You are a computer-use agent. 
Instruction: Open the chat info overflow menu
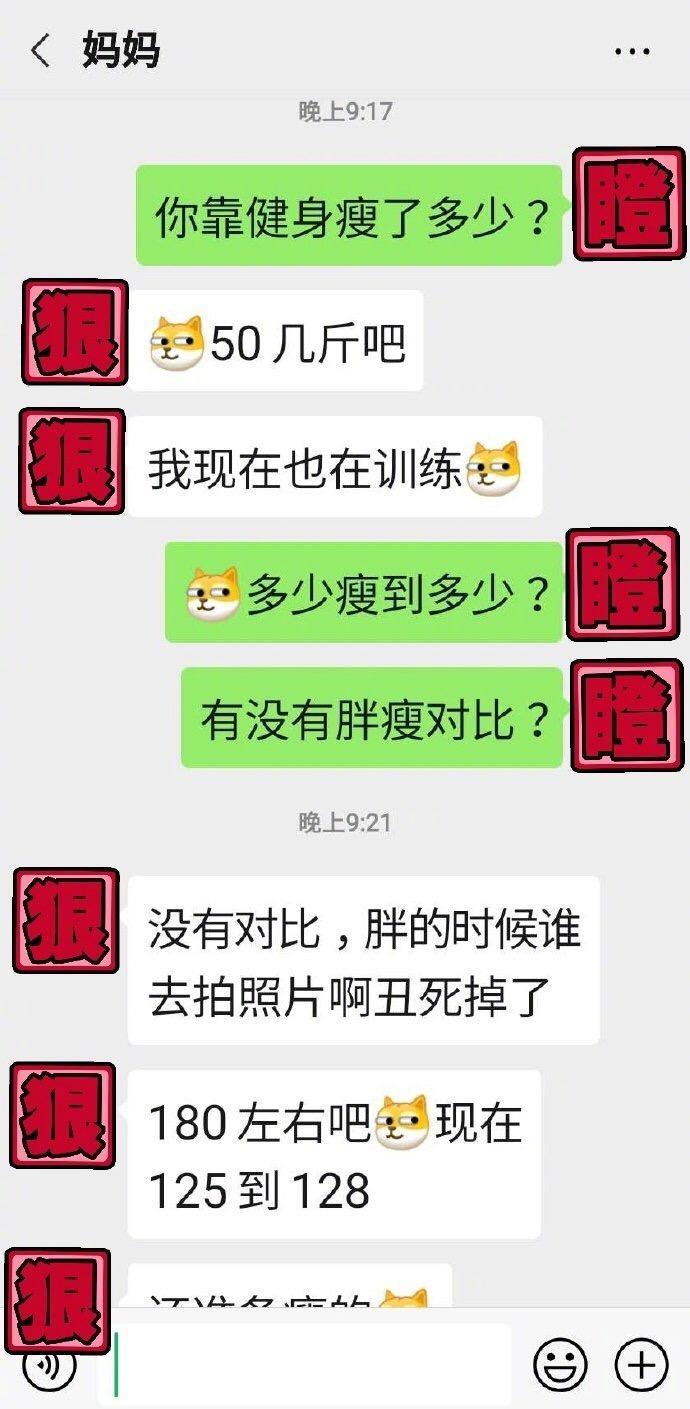coord(632,52)
